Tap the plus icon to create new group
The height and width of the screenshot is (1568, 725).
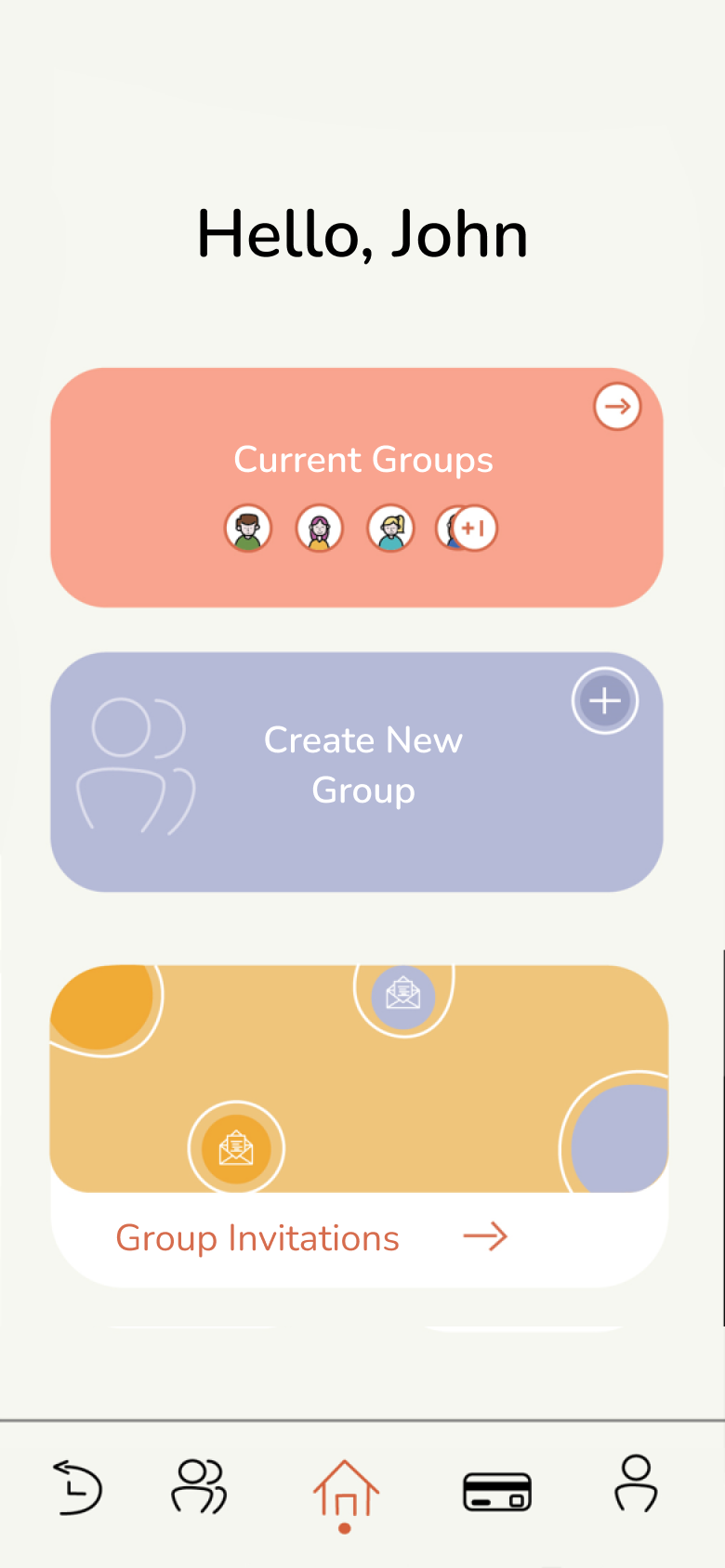click(605, 700)
